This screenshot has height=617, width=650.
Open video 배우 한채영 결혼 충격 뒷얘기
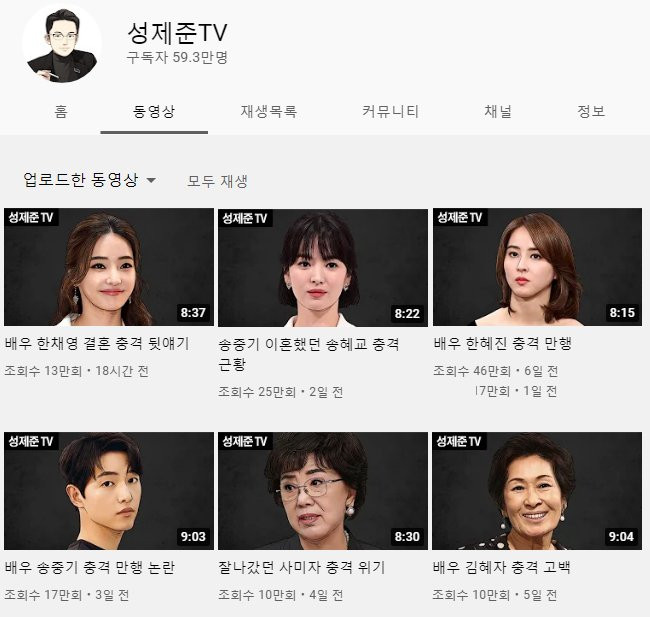pyautogui.click(x=109, y=267)
